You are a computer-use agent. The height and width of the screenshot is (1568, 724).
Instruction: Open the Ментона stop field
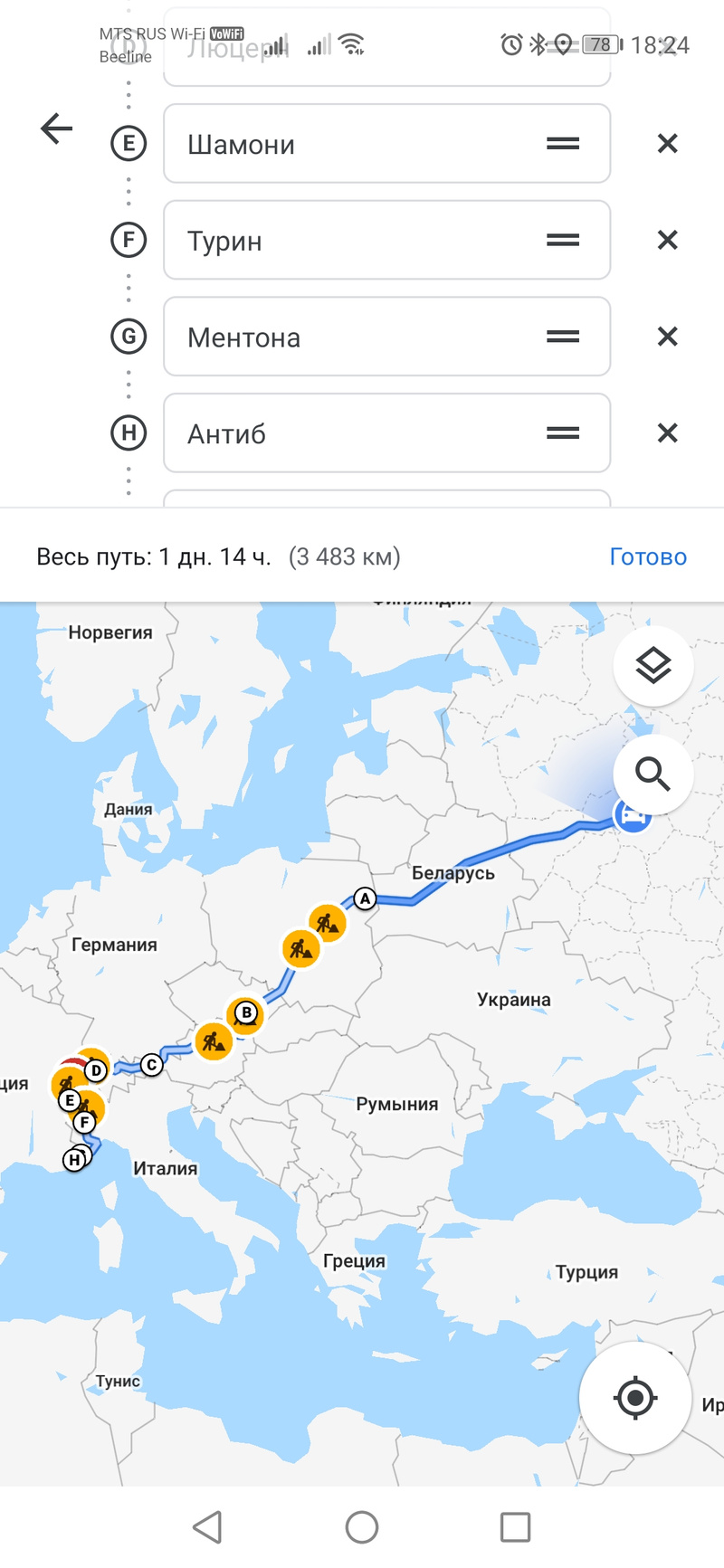pos(353,337)
